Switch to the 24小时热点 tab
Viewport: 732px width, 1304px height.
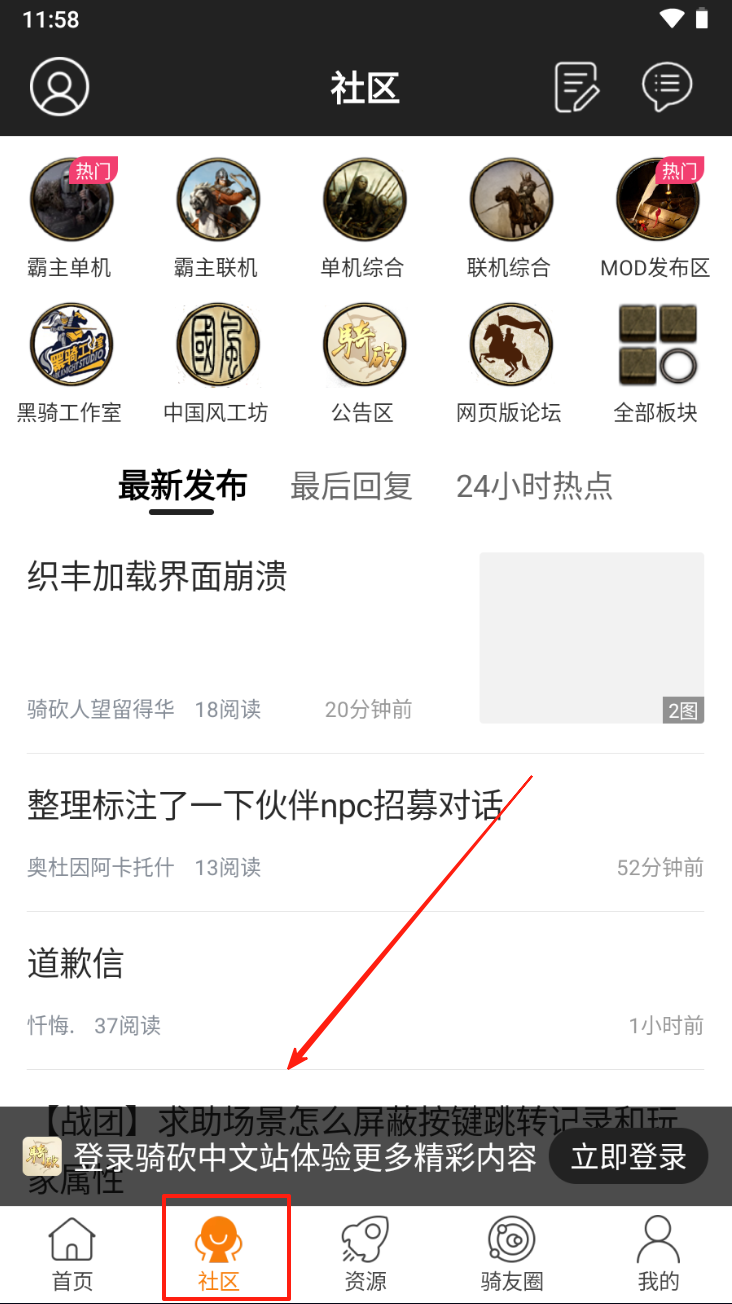[534, 487]
